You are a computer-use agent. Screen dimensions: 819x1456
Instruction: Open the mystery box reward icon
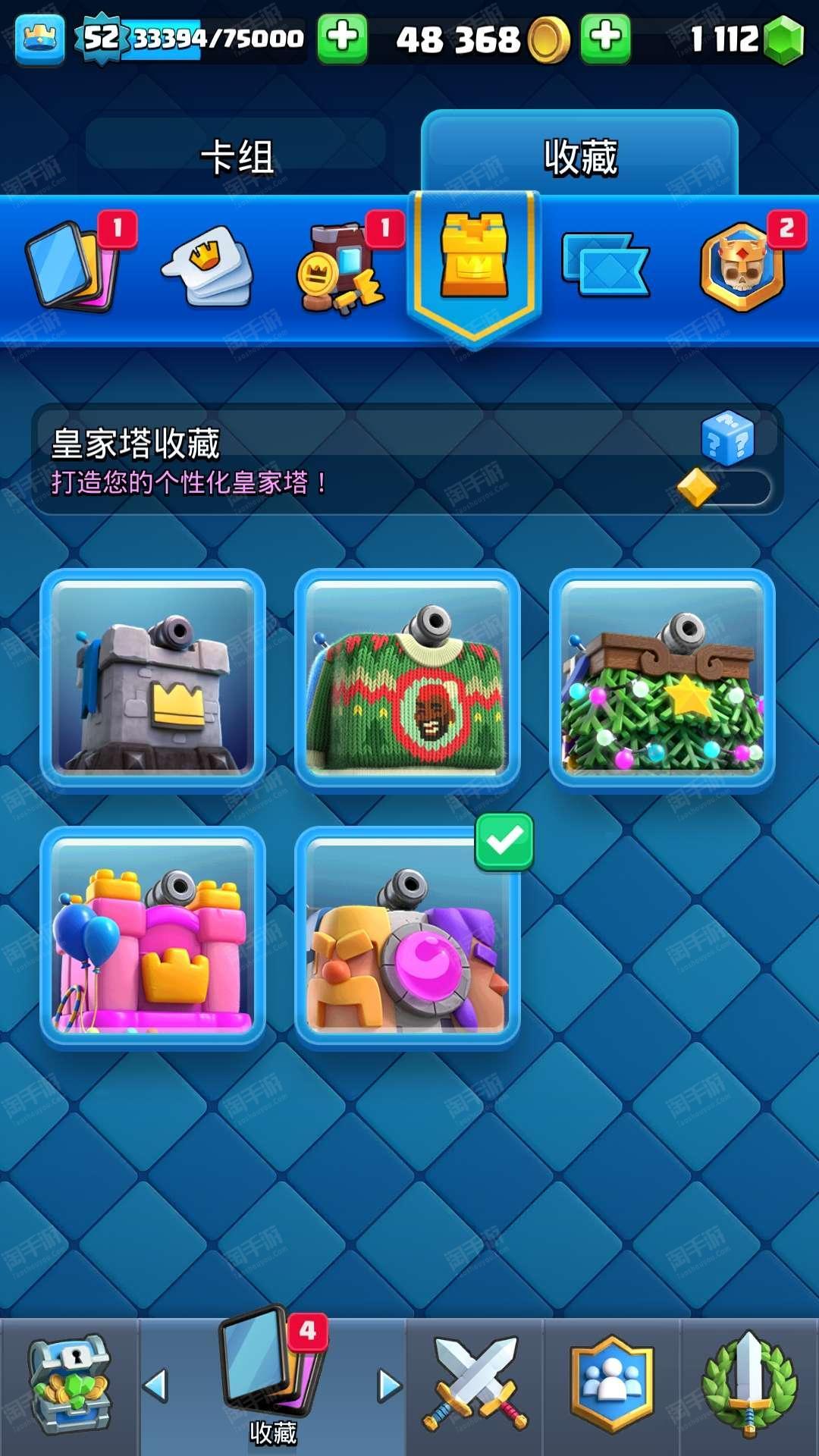point(727,438)
